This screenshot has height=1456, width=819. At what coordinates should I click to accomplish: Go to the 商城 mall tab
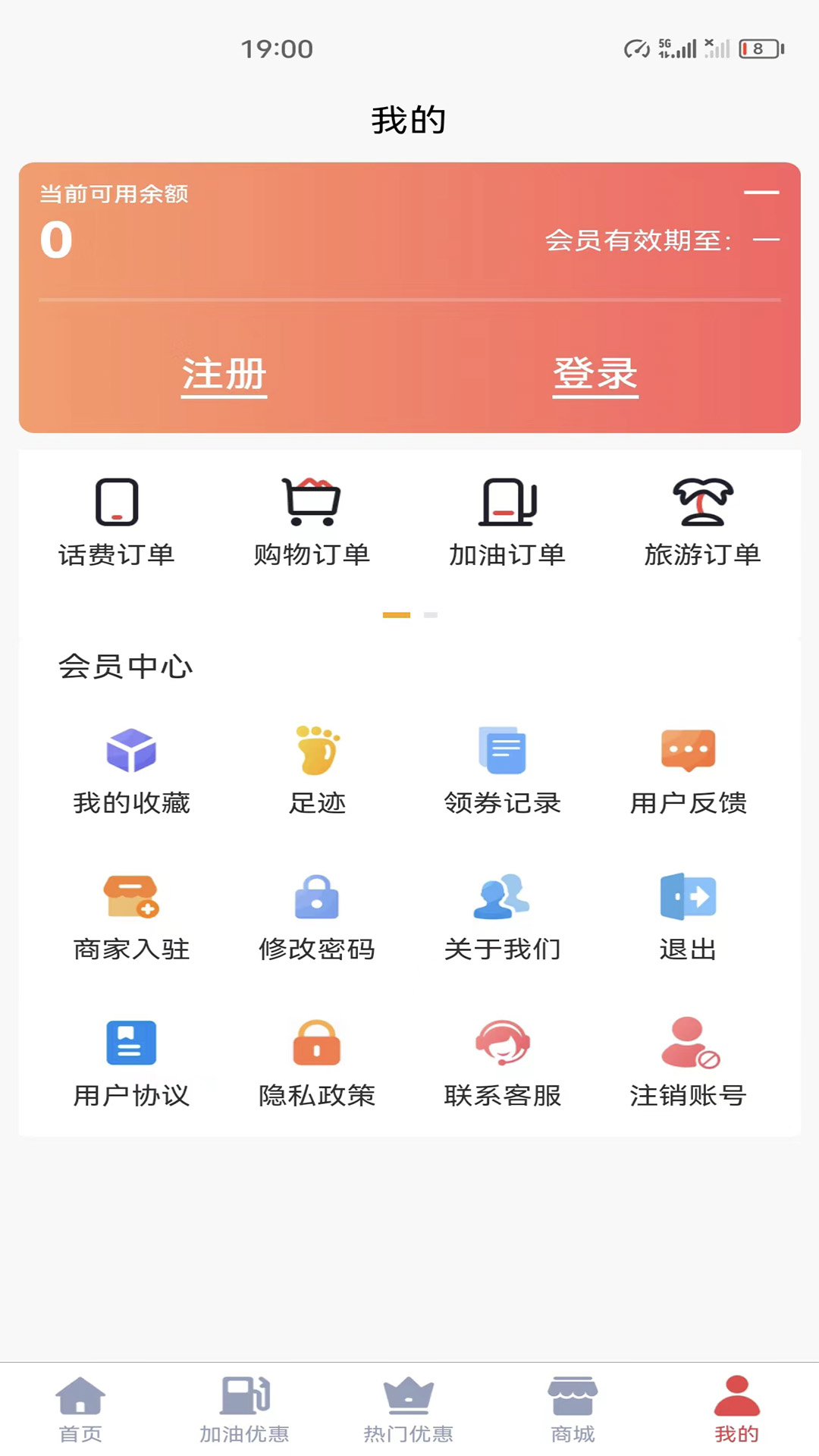(573, 1409)
